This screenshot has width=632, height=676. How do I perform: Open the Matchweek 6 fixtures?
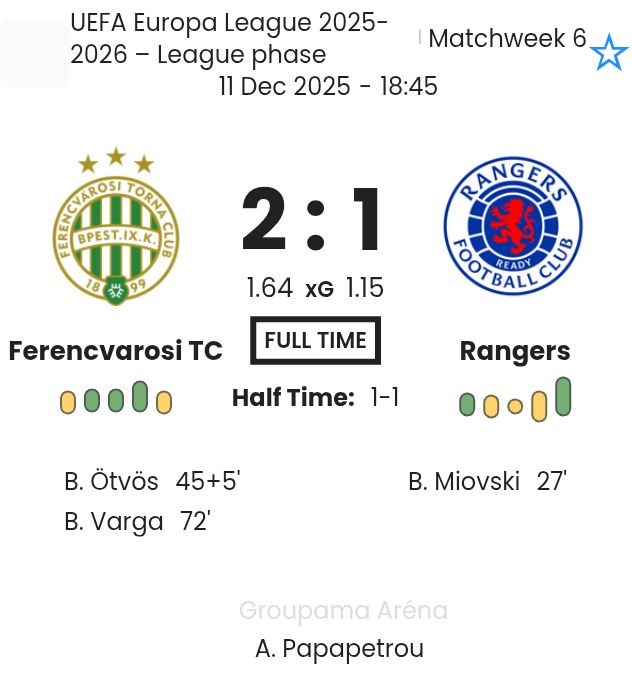click(507, 39)
